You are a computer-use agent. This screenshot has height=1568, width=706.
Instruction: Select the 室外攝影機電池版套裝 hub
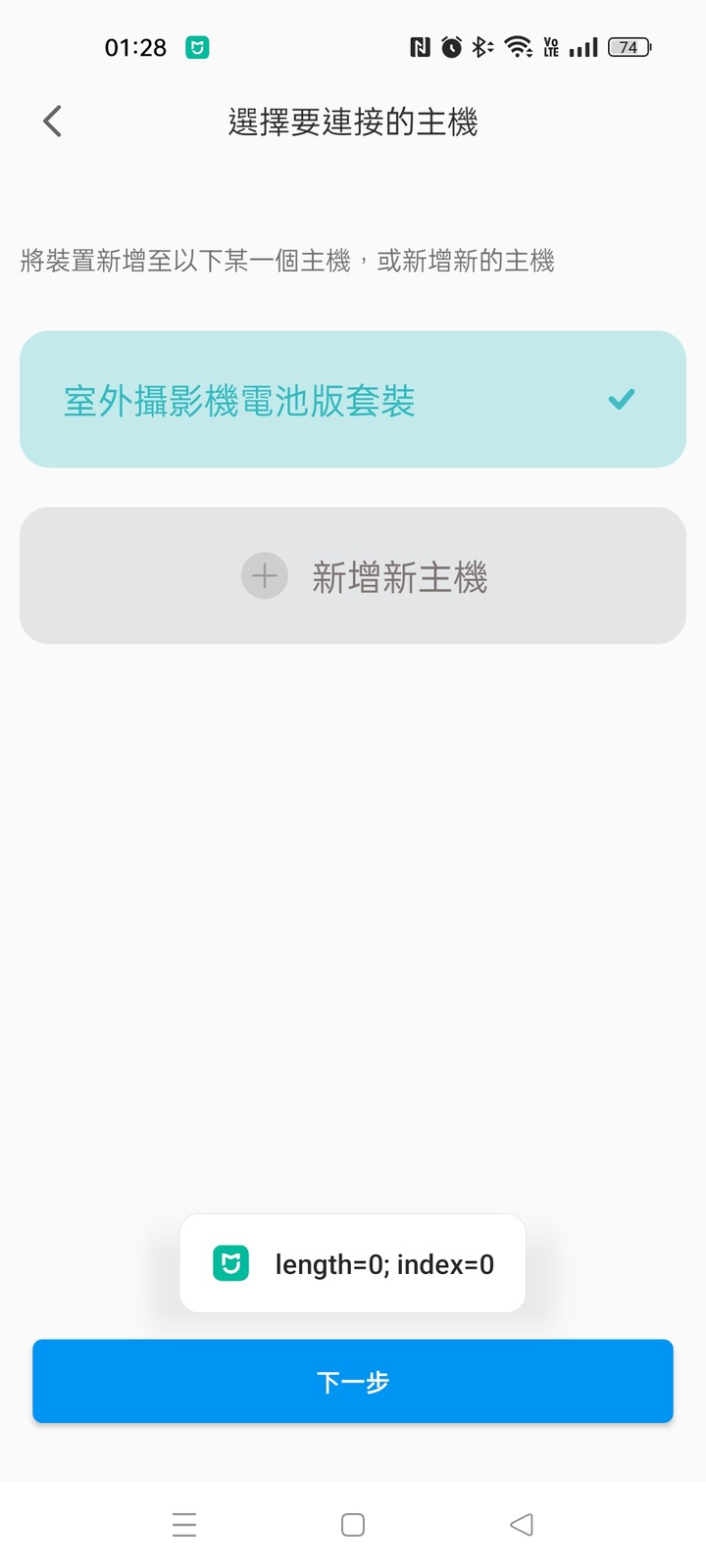point(352,400)
